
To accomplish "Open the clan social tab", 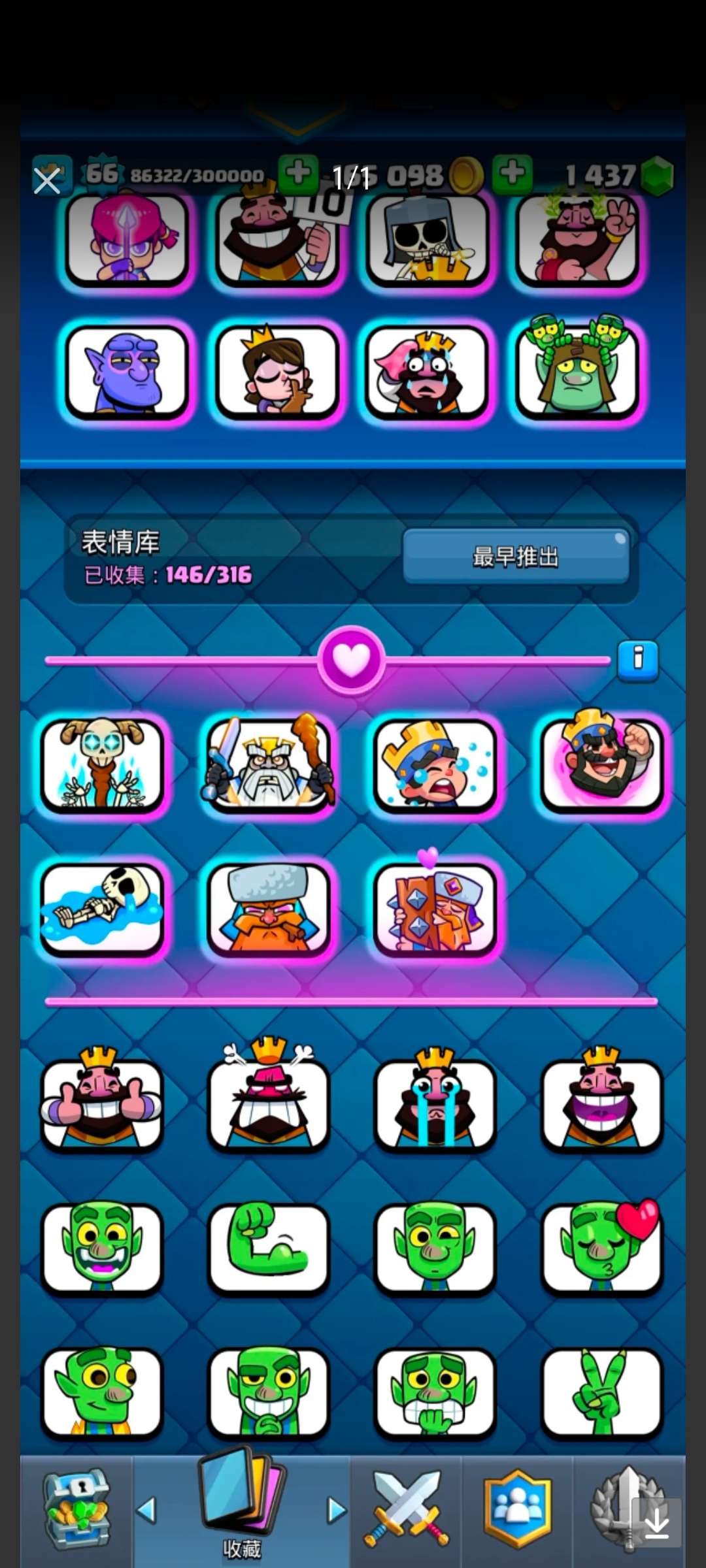I will click(517, 1511).
